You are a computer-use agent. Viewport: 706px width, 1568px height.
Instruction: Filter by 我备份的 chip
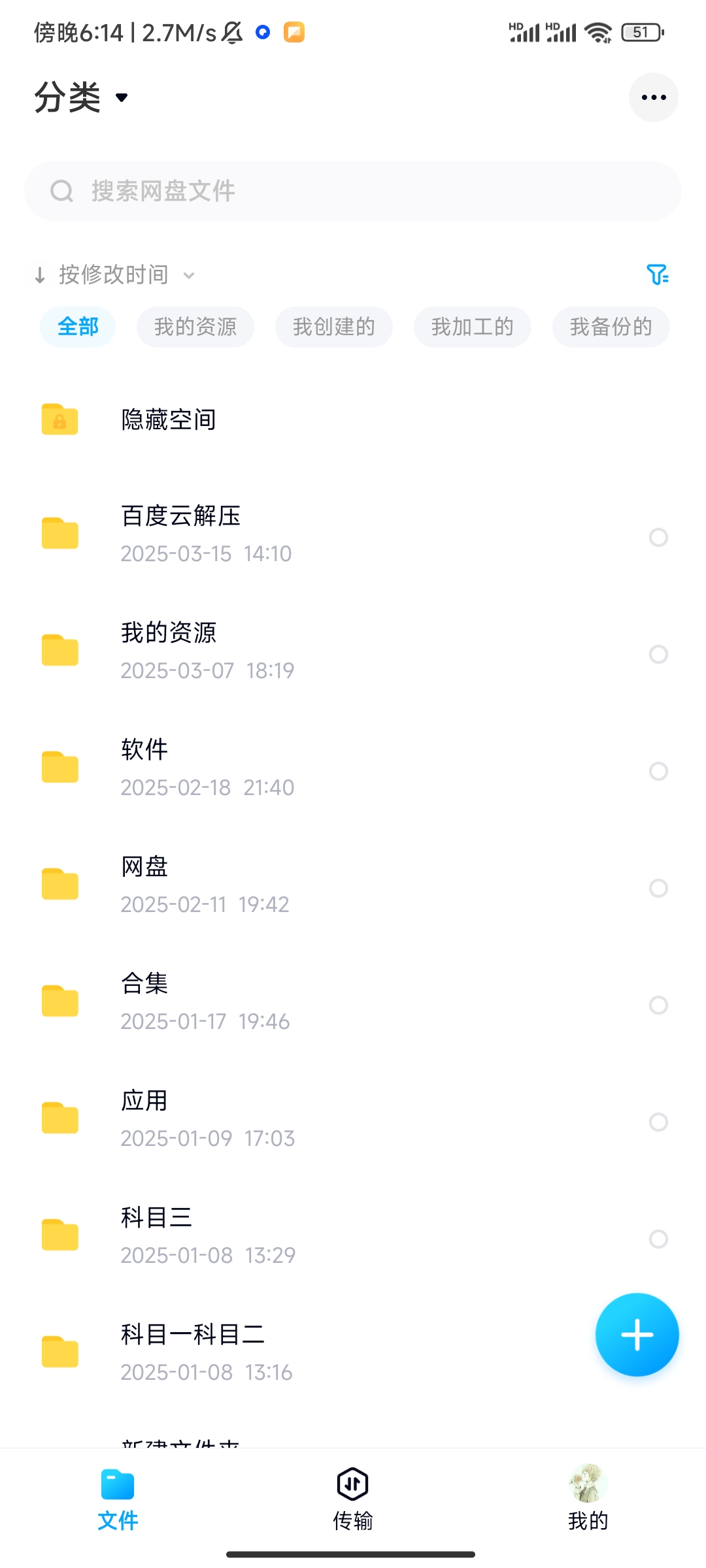611,327
